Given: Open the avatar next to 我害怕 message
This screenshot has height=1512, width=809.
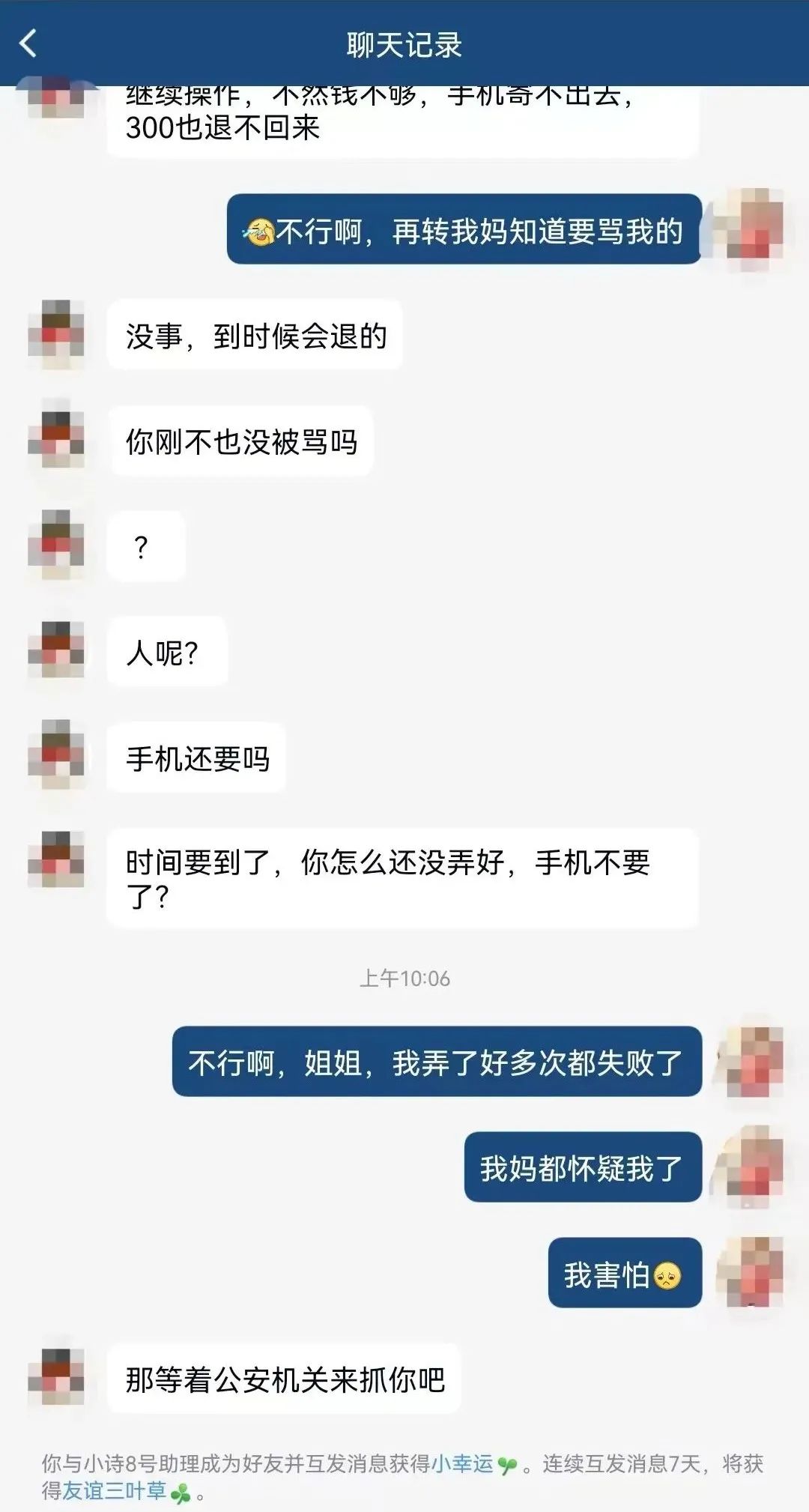Looking at the screenshot, I should [751, 1272].
